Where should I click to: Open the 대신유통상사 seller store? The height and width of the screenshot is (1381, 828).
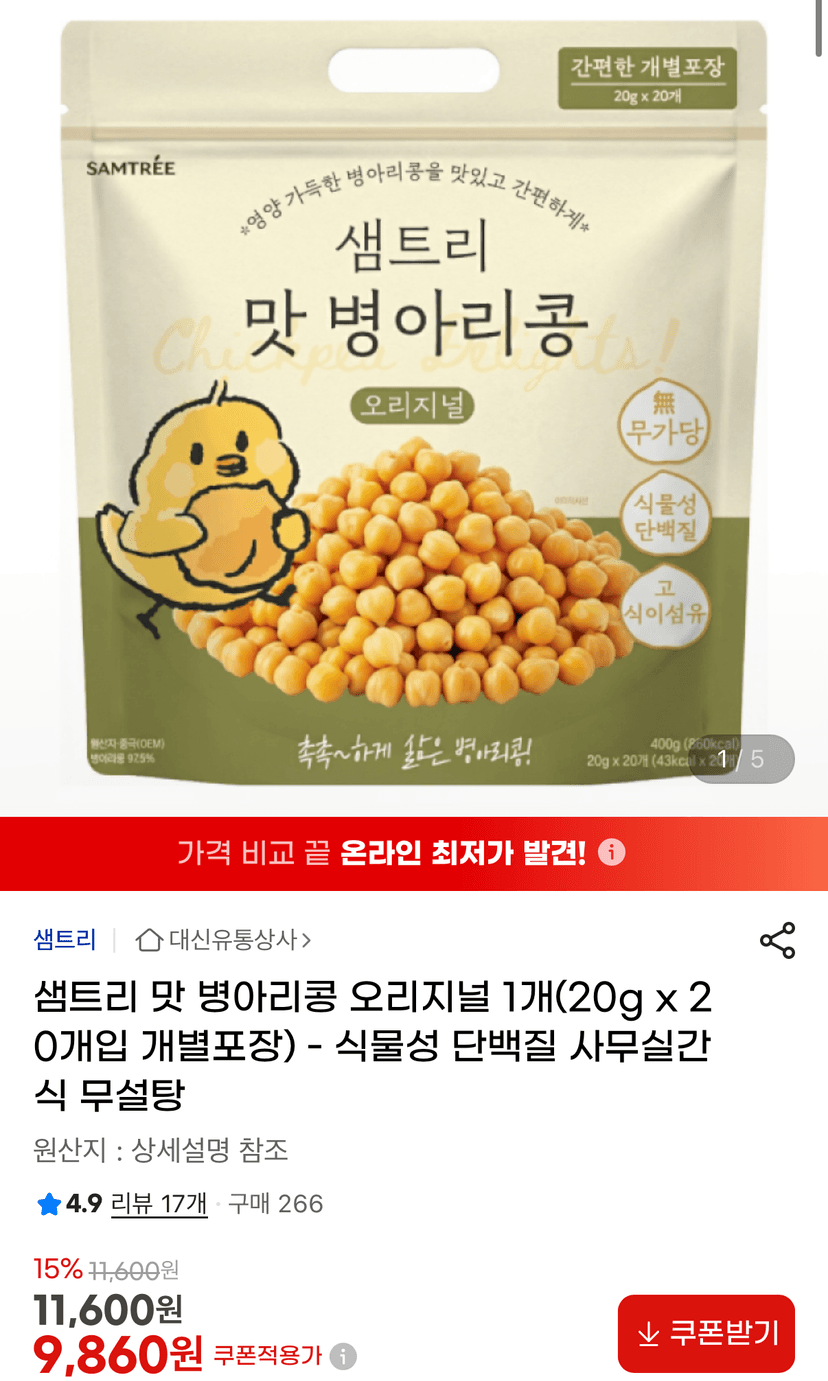(x=223, y=940)
